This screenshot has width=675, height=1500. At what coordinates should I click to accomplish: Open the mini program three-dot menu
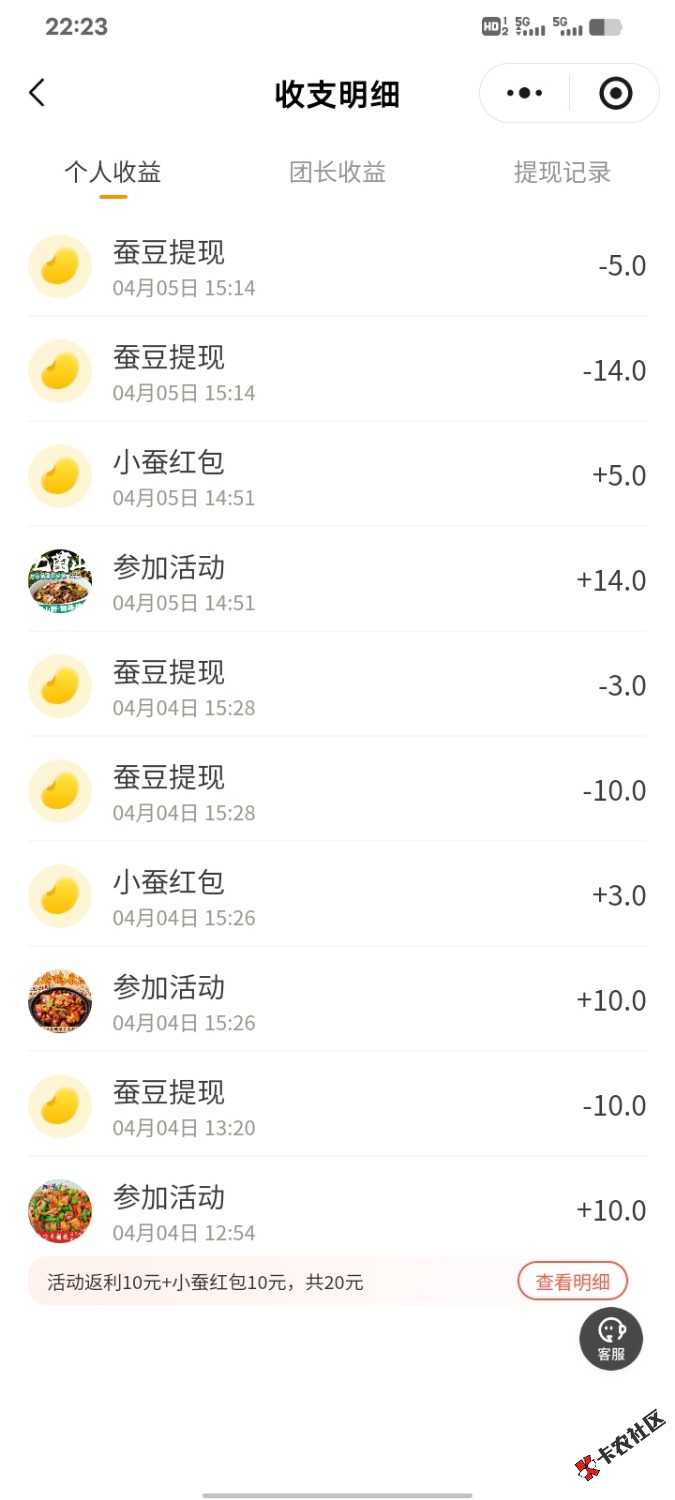[524, 93]
